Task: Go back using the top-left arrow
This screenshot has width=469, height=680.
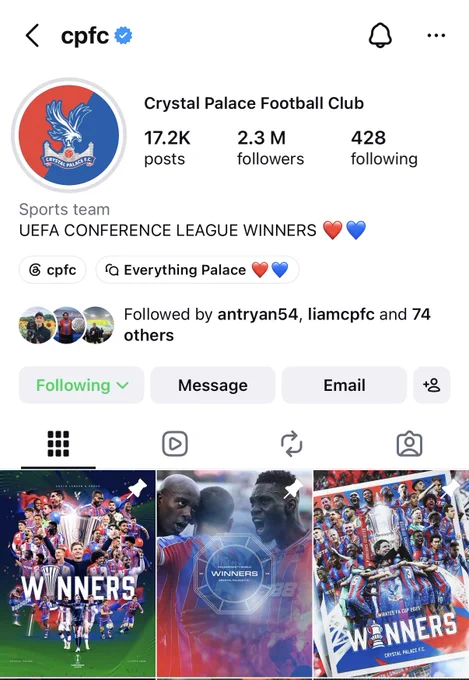Action: coord(33,35)
